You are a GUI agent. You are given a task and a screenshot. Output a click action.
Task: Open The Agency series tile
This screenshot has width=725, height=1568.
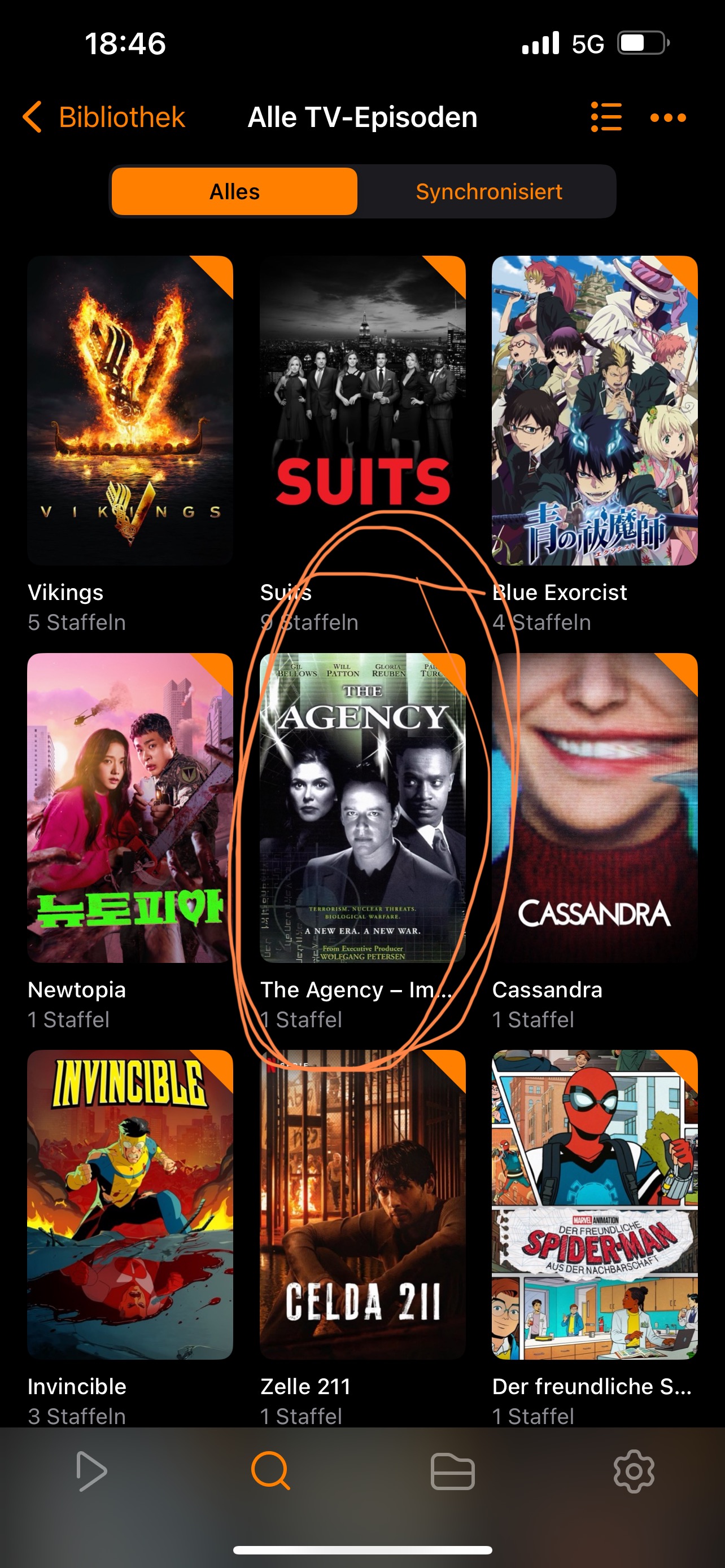click(x=362, y=808)
